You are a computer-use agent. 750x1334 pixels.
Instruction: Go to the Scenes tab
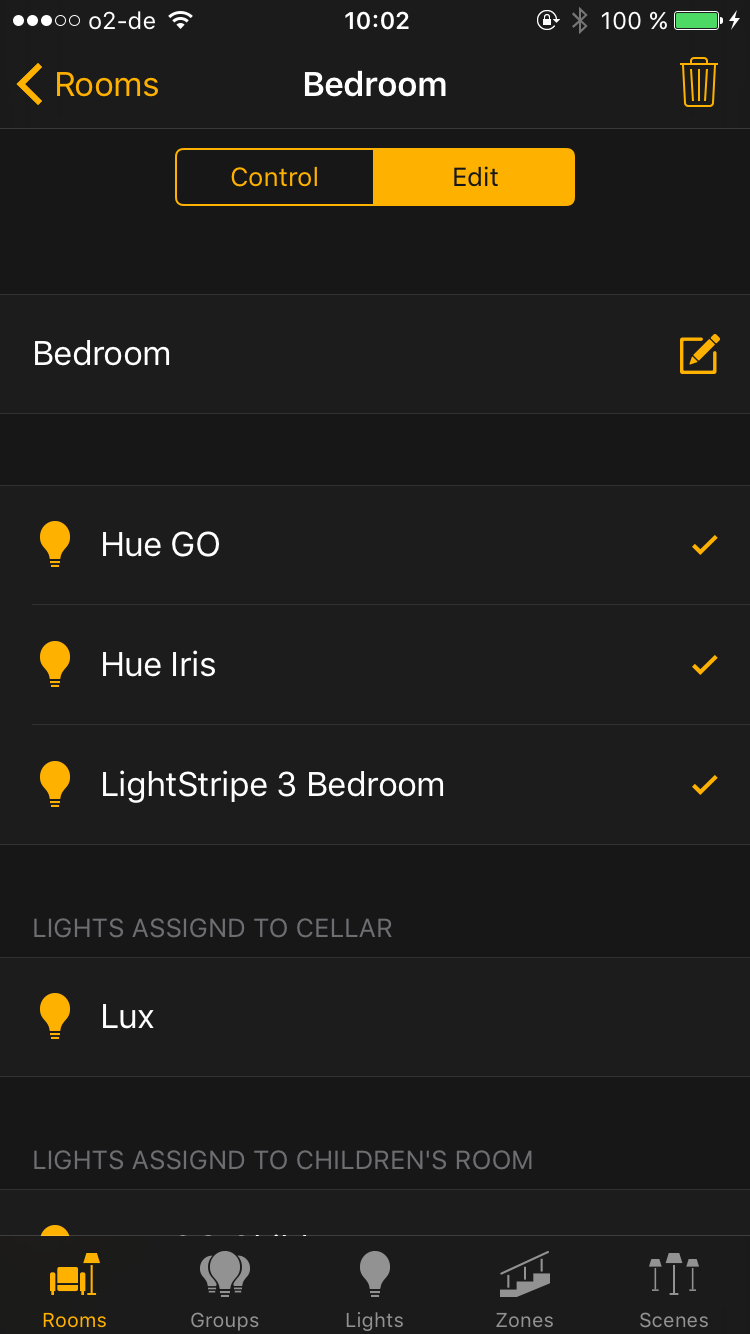pos(673,1290)
